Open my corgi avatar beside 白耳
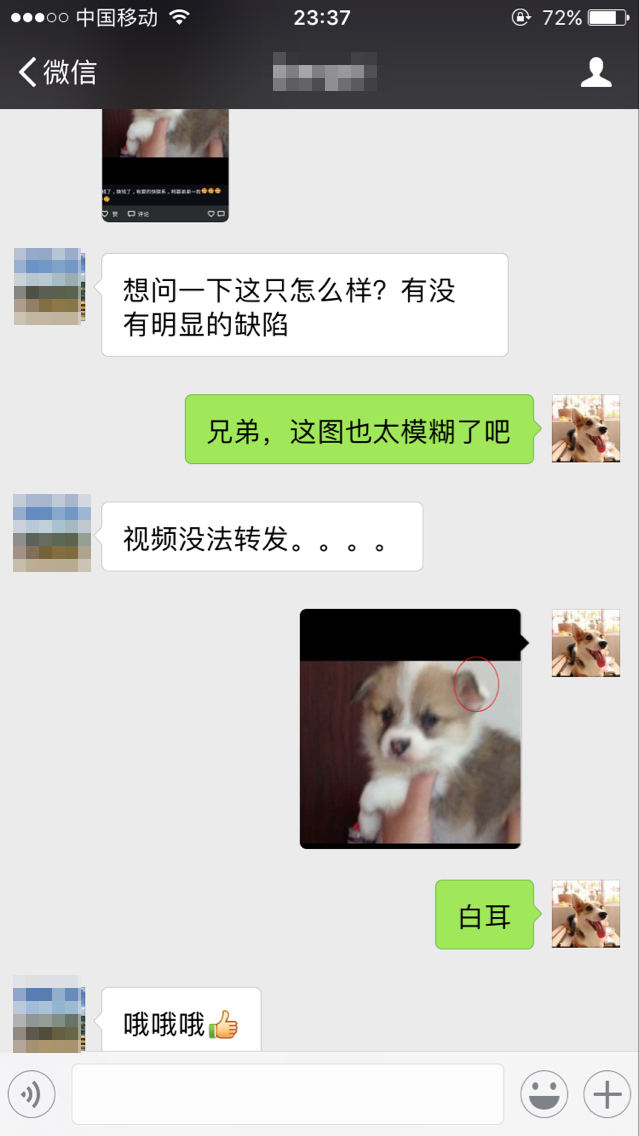This screenshot has height=1136, width=639. (585, 914)
